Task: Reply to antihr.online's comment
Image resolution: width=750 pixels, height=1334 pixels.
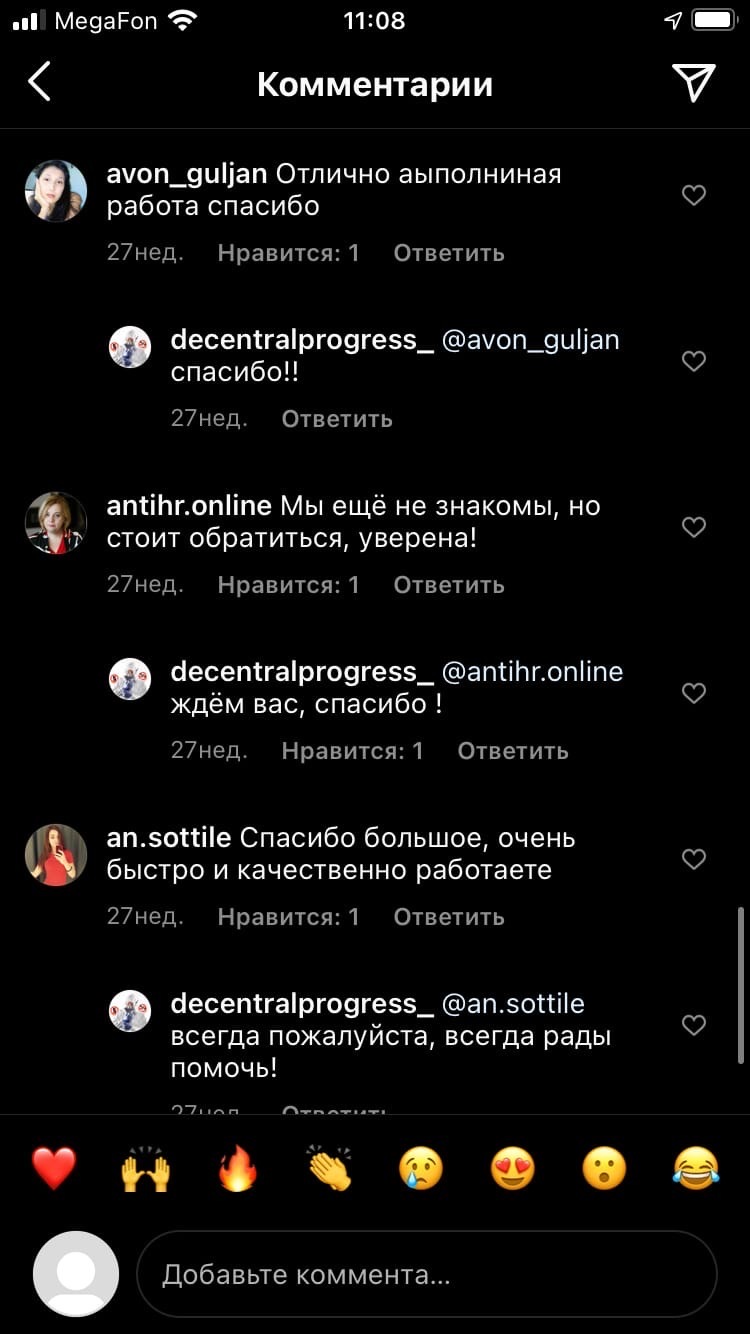Action: tap(448, 585)
